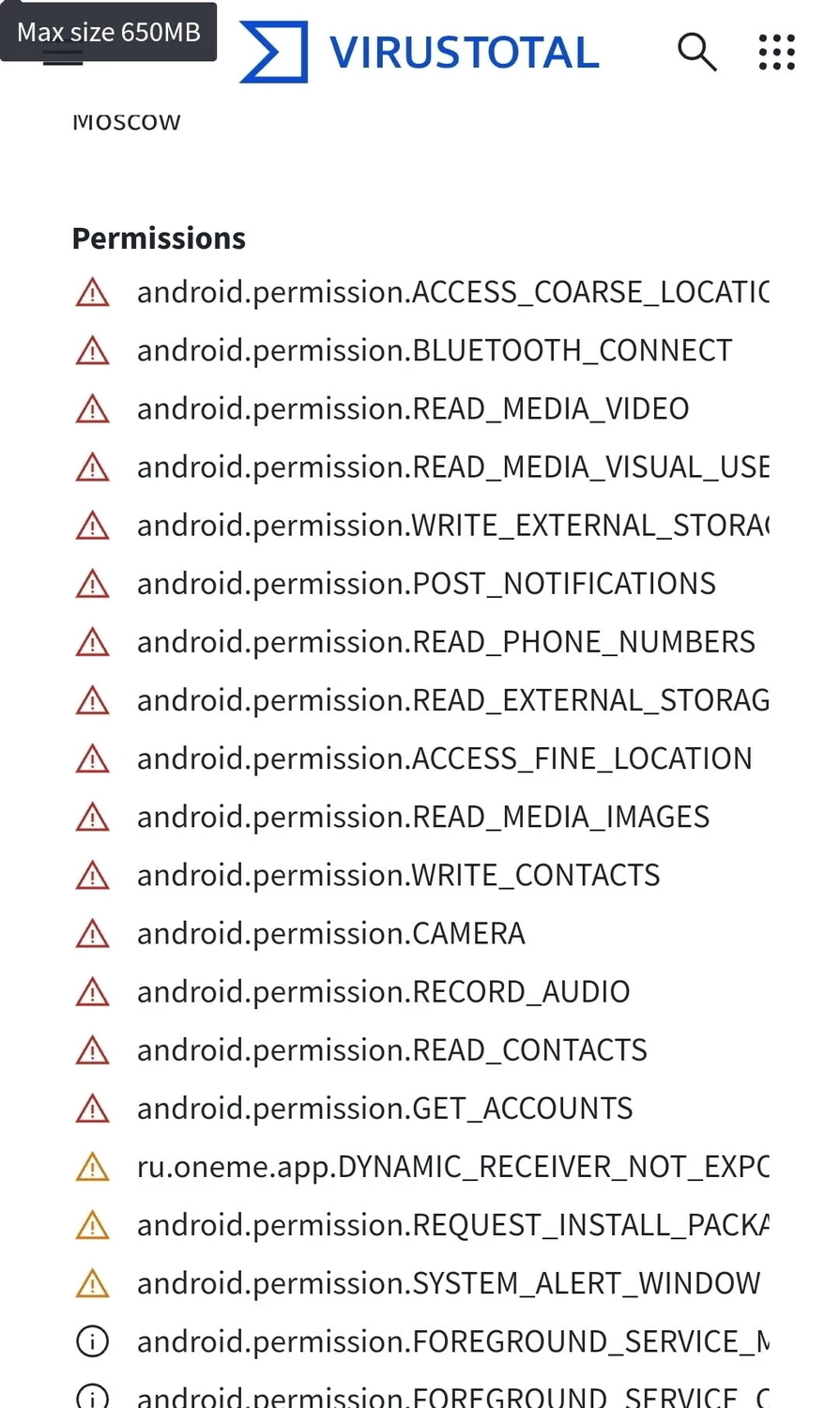Go to VirusTotal home via logo
The image size is (840, 1408).
click(420, 53)
